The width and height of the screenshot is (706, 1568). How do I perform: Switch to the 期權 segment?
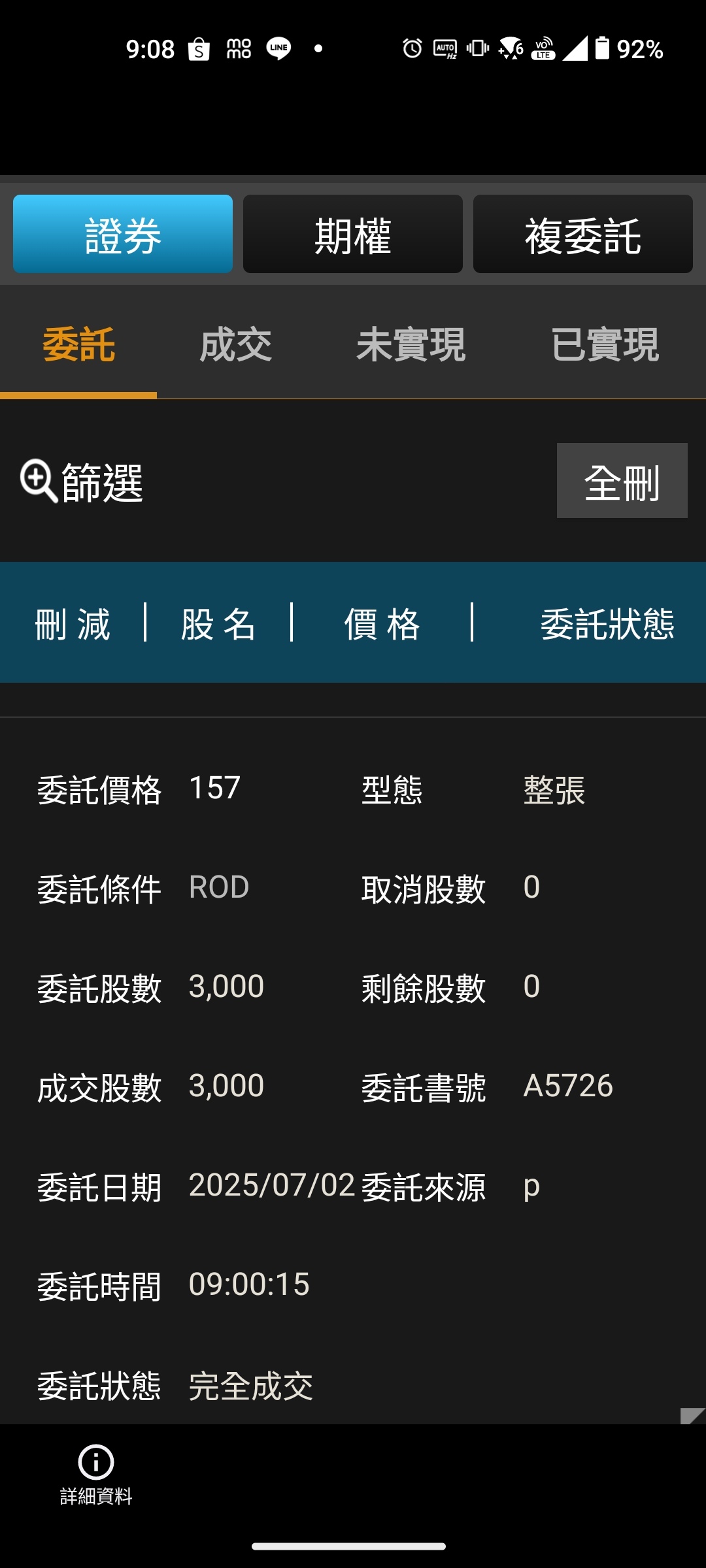353,234
